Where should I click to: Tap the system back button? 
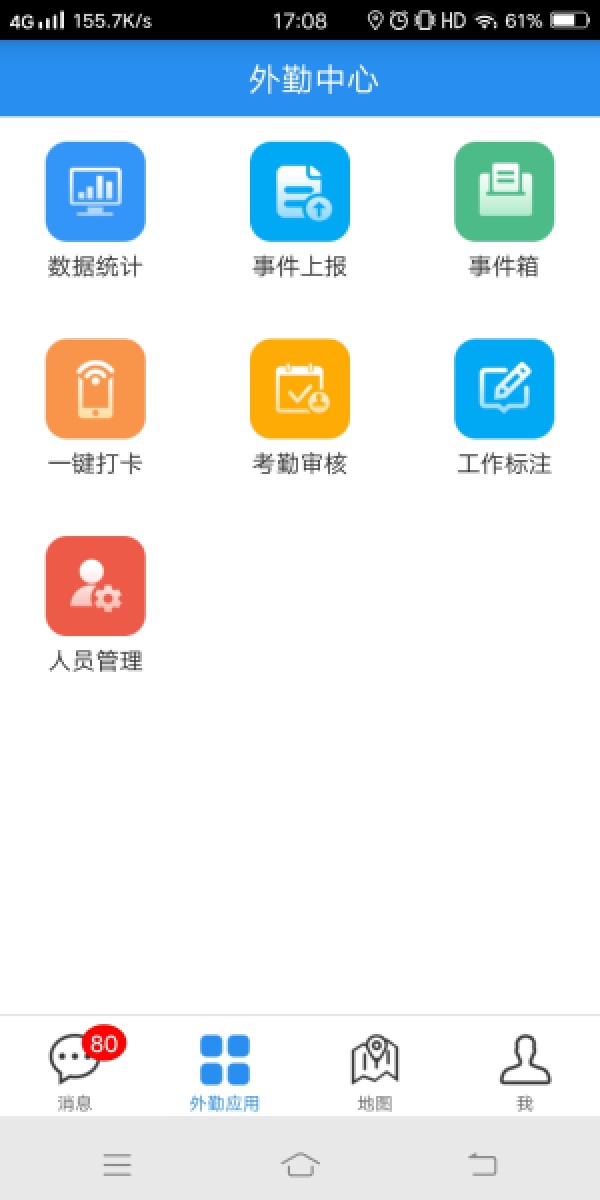(x=482, y=1164)
